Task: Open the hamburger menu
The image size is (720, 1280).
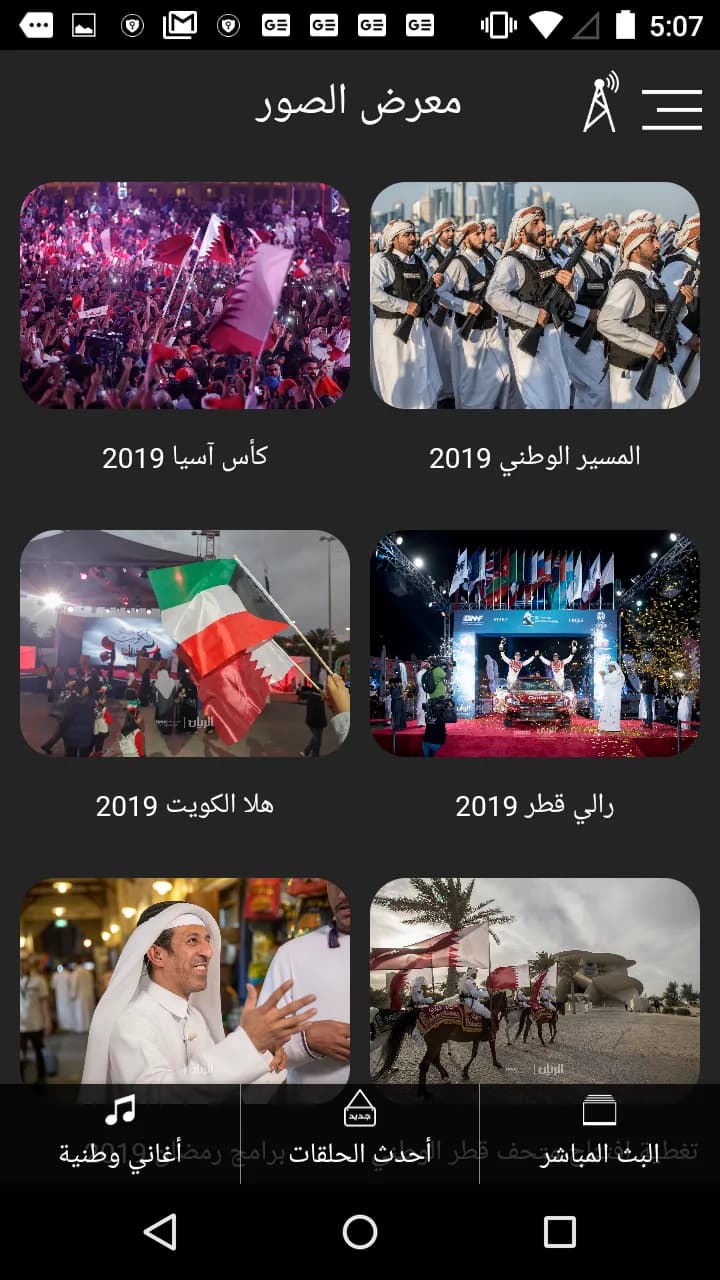Action: point(671,109)
